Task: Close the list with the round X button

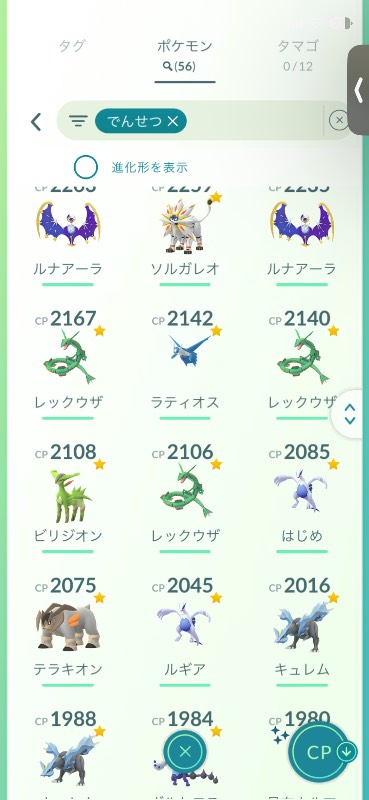Action: point(185,751)
